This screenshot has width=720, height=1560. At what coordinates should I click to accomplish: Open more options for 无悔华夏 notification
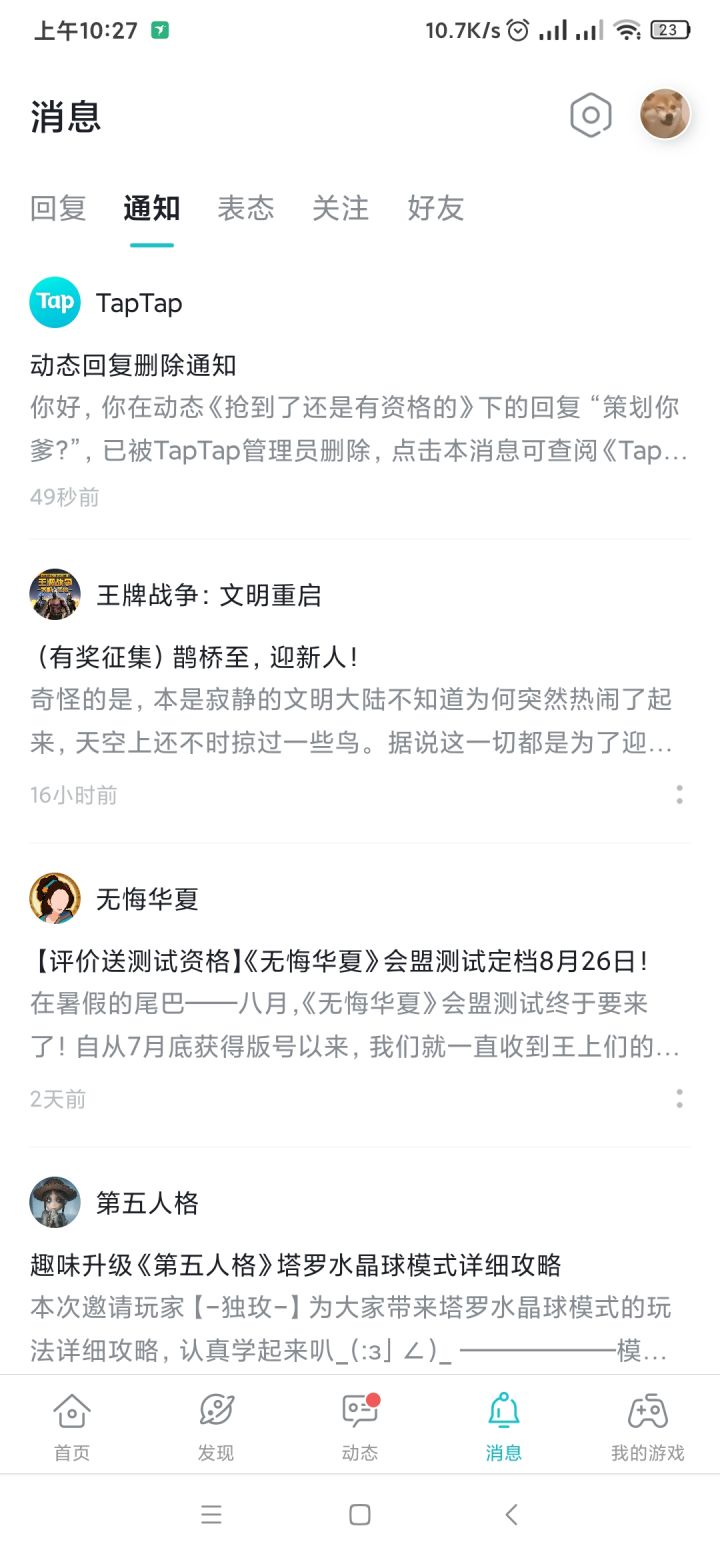[679, 1099]
